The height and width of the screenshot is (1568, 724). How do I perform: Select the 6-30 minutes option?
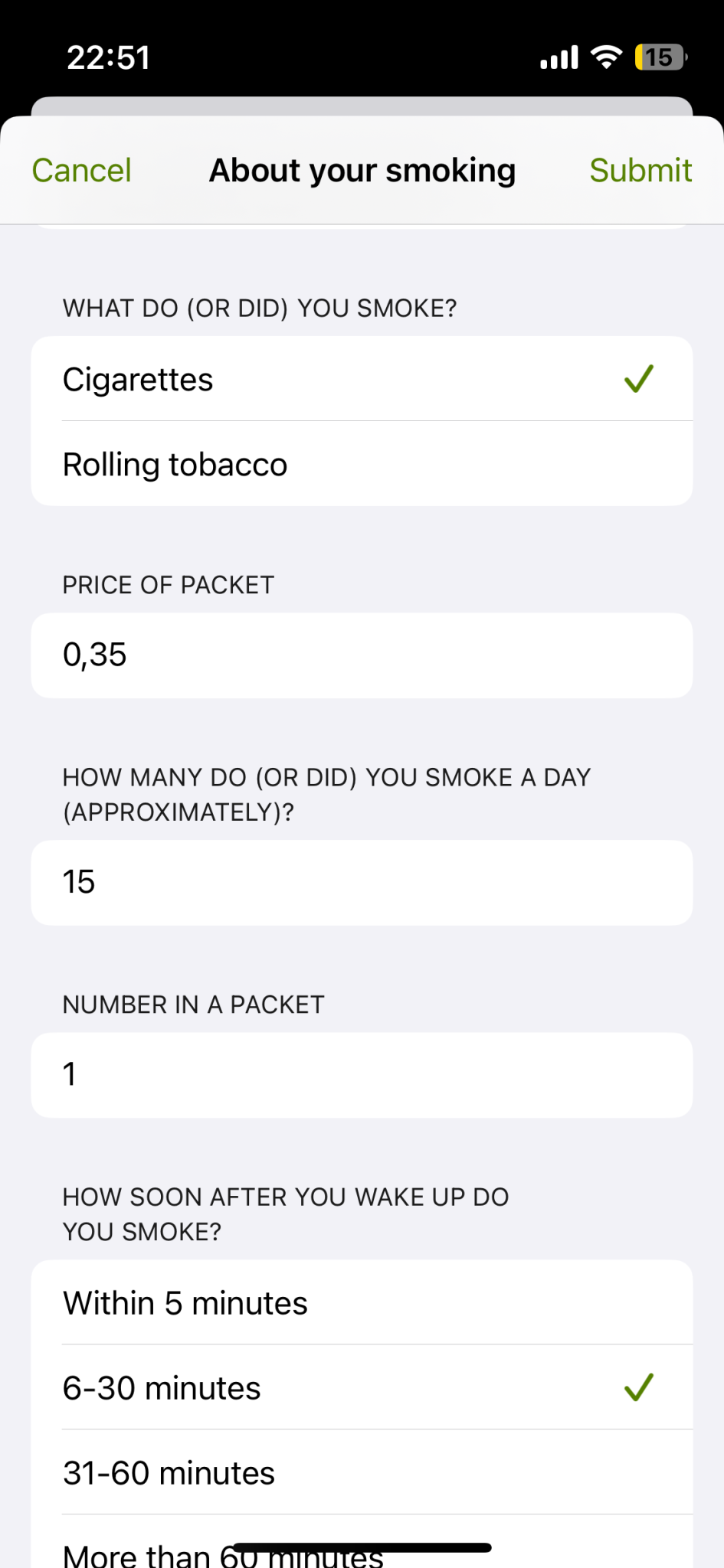point(362,1388)
